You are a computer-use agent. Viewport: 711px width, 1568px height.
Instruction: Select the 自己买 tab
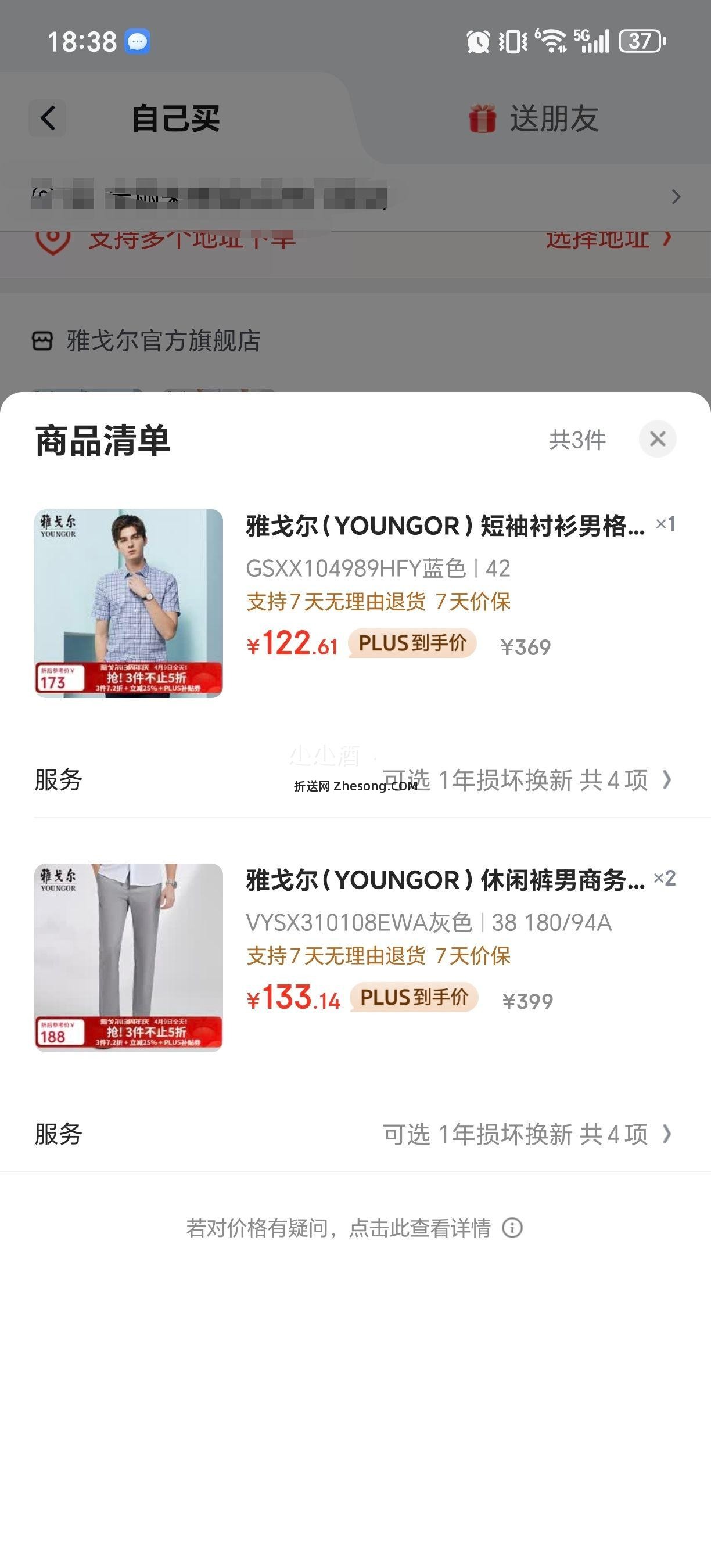coord(175,118)
